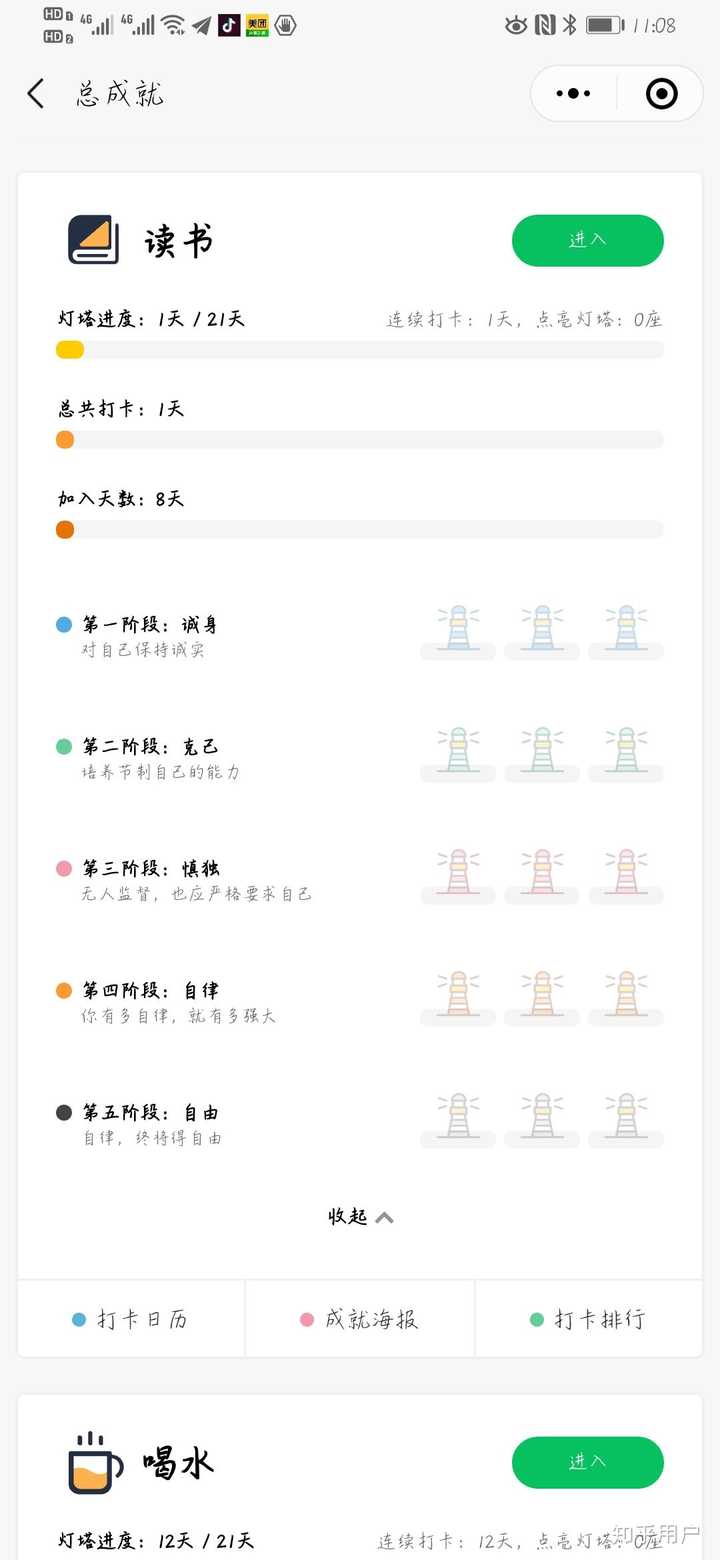Enter the 喝水 habit with 进入
This screenshot has width=720, height=1560.
coord(587,1462)
